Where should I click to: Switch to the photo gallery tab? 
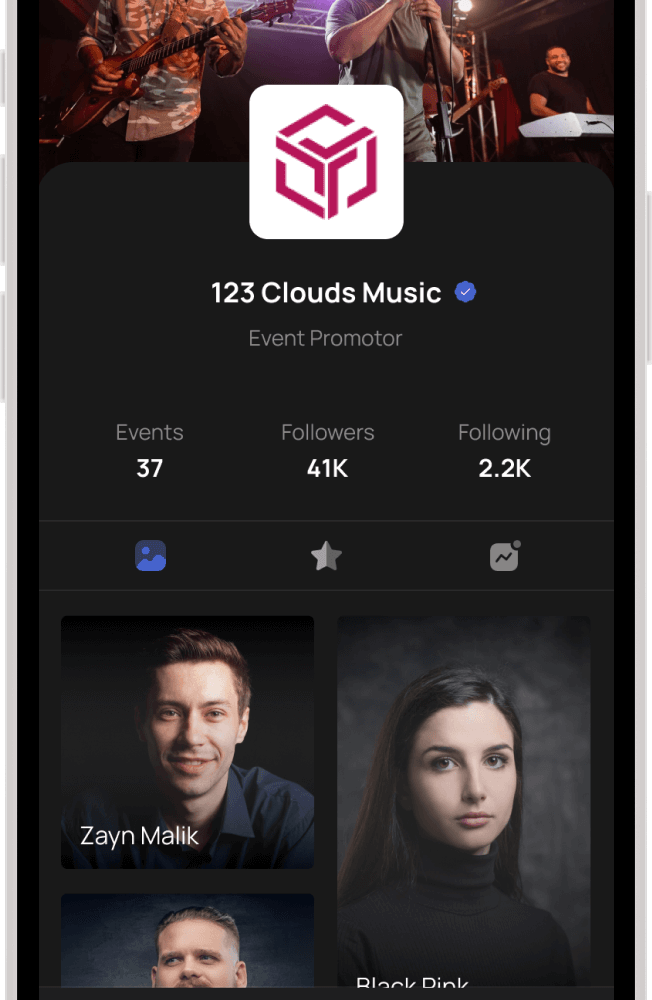pyautogui.click(x=150, y=556)
